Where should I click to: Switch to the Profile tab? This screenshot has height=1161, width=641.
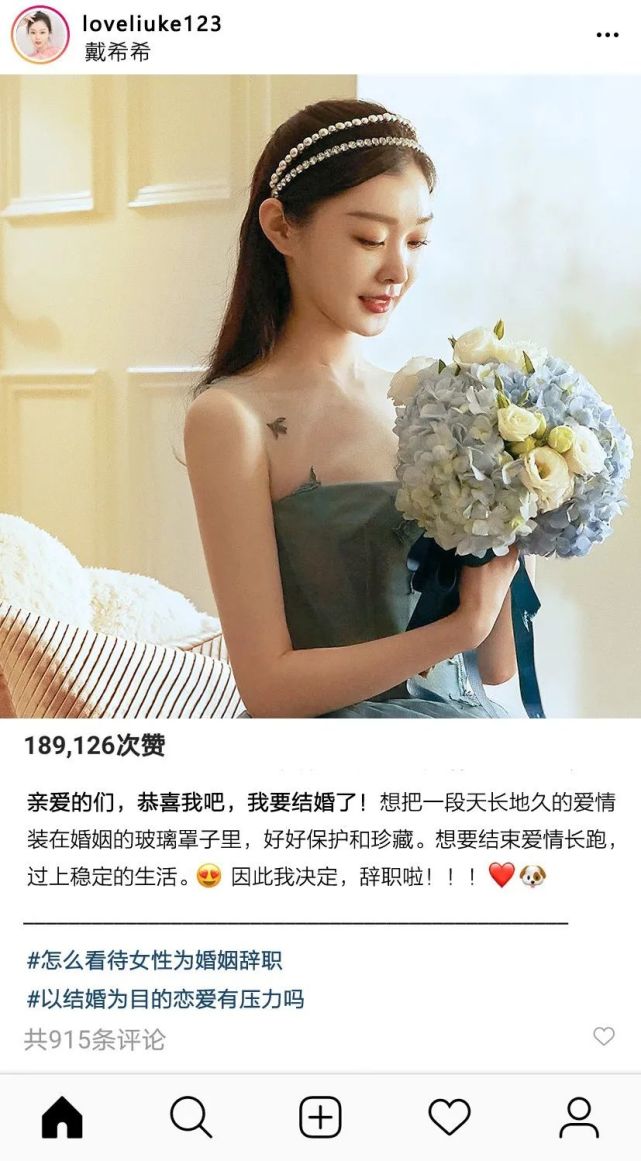(578, 1117)
